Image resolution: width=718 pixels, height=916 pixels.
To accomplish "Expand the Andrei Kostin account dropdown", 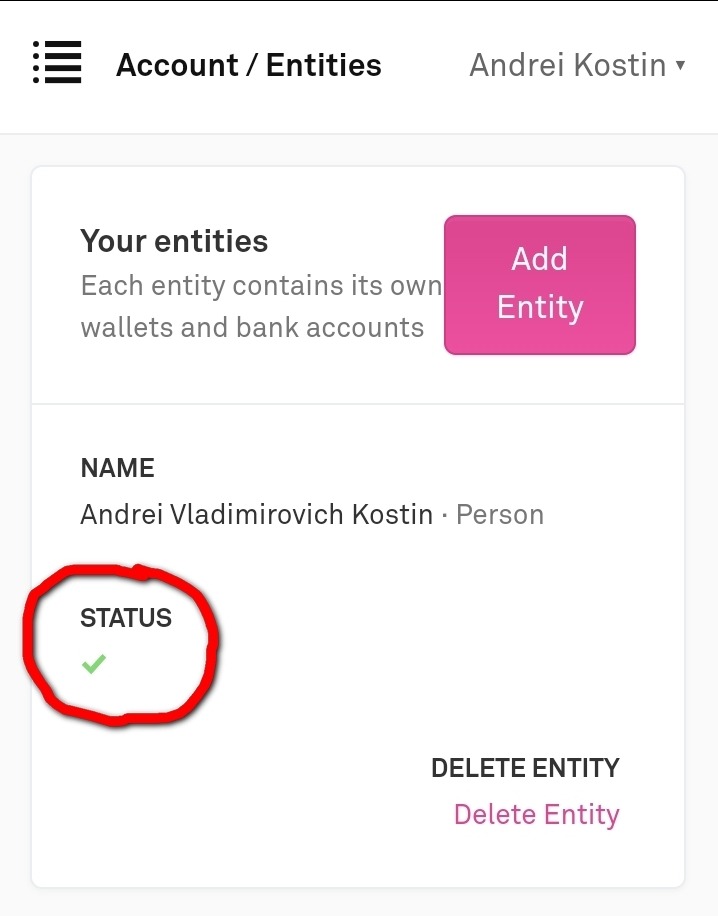I will coord(577,66).
